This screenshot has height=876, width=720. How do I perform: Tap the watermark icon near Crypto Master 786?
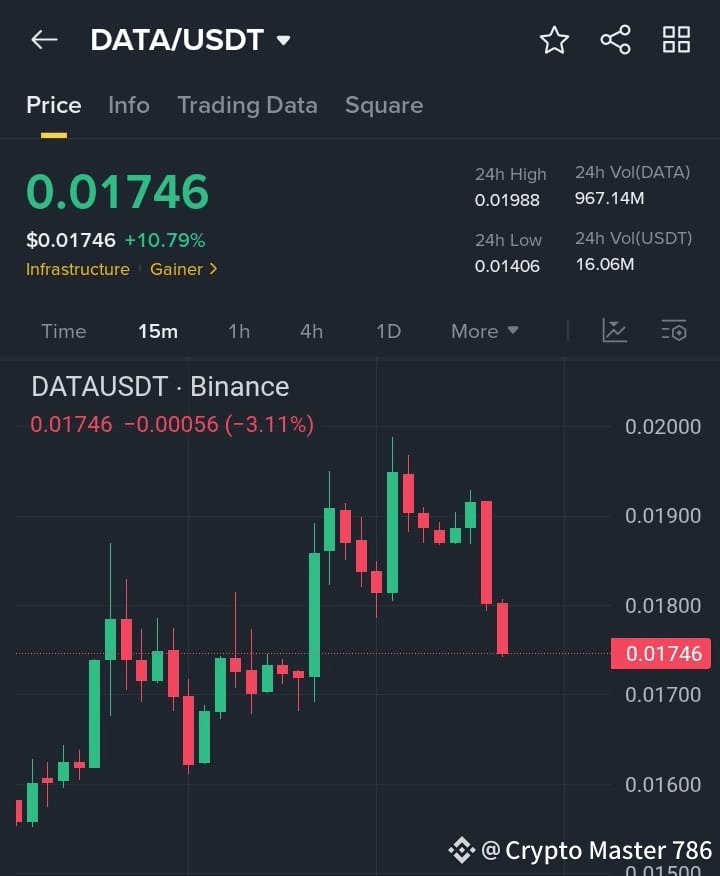tap(461, 849)
